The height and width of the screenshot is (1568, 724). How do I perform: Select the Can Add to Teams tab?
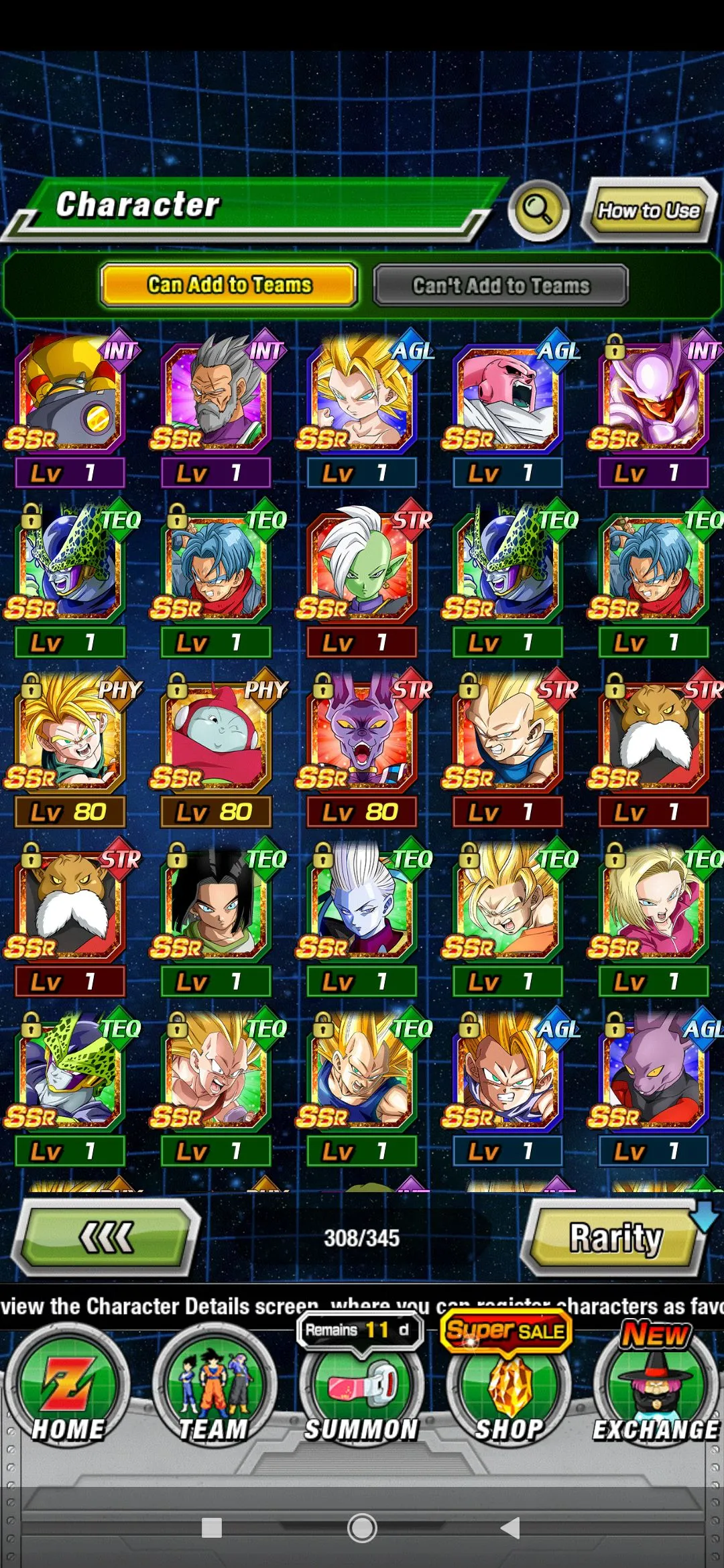(229, 285)
